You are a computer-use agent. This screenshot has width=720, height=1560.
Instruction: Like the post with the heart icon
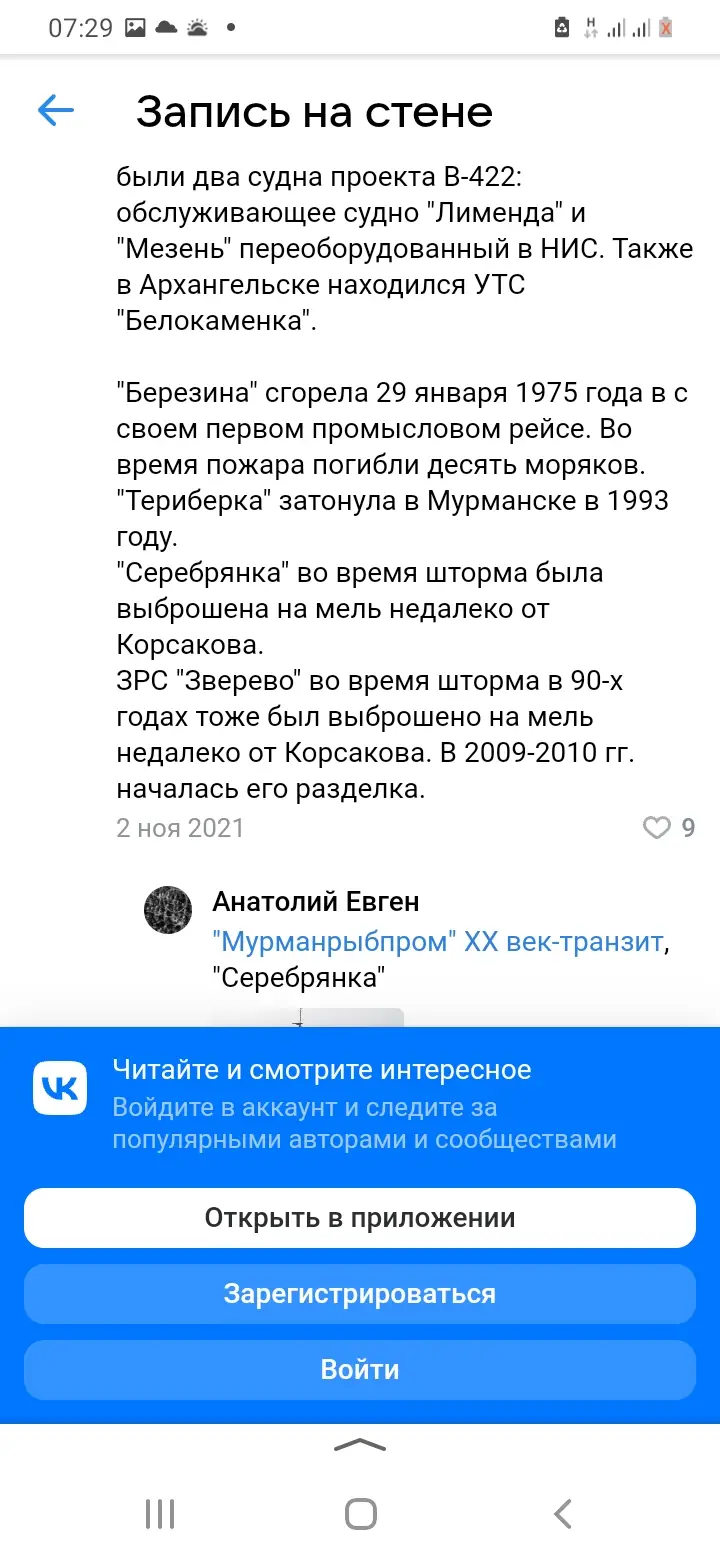(656, 828)
